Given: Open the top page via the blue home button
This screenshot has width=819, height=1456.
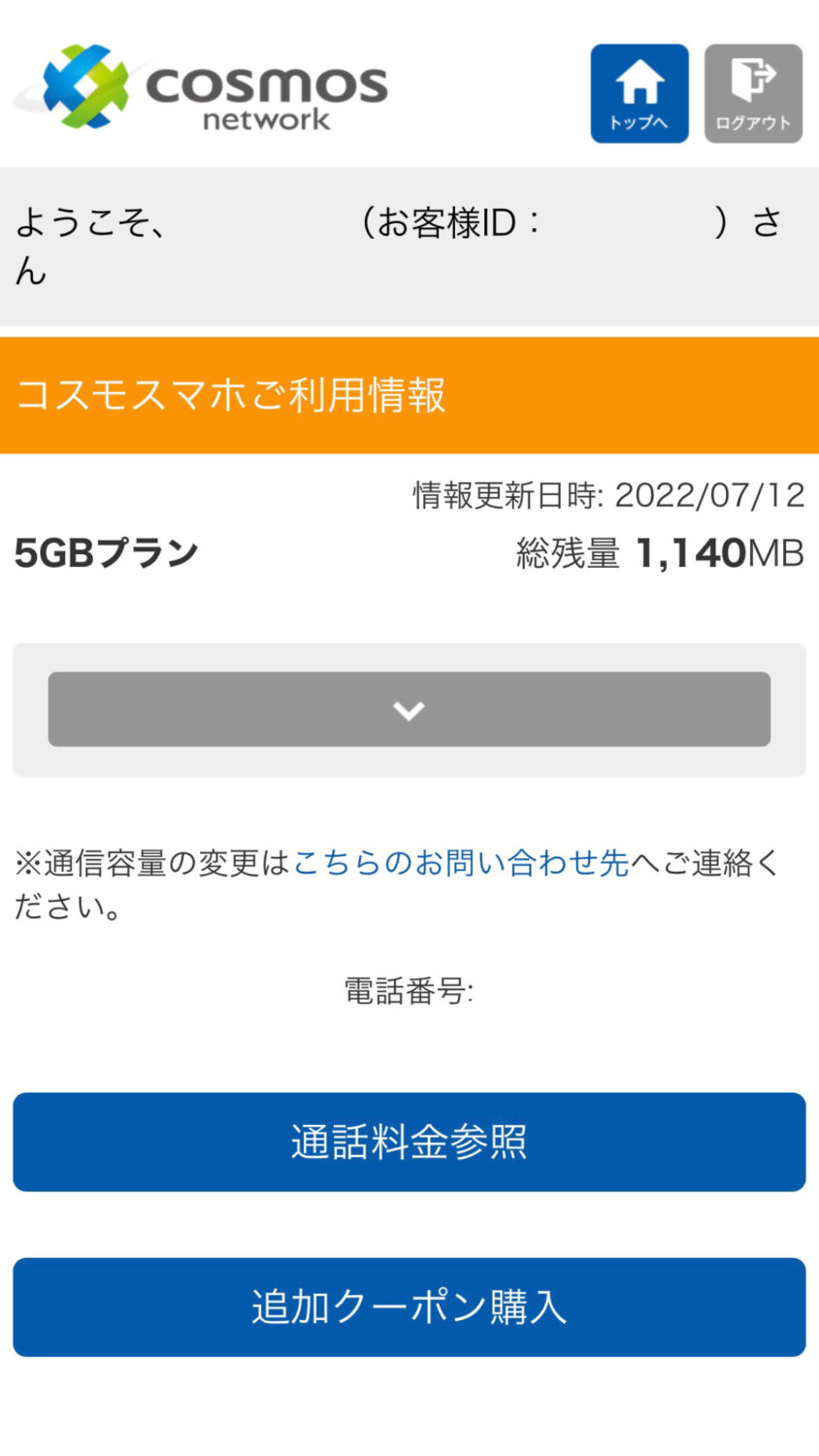Looking at the screenshot, I should point(639,92).
